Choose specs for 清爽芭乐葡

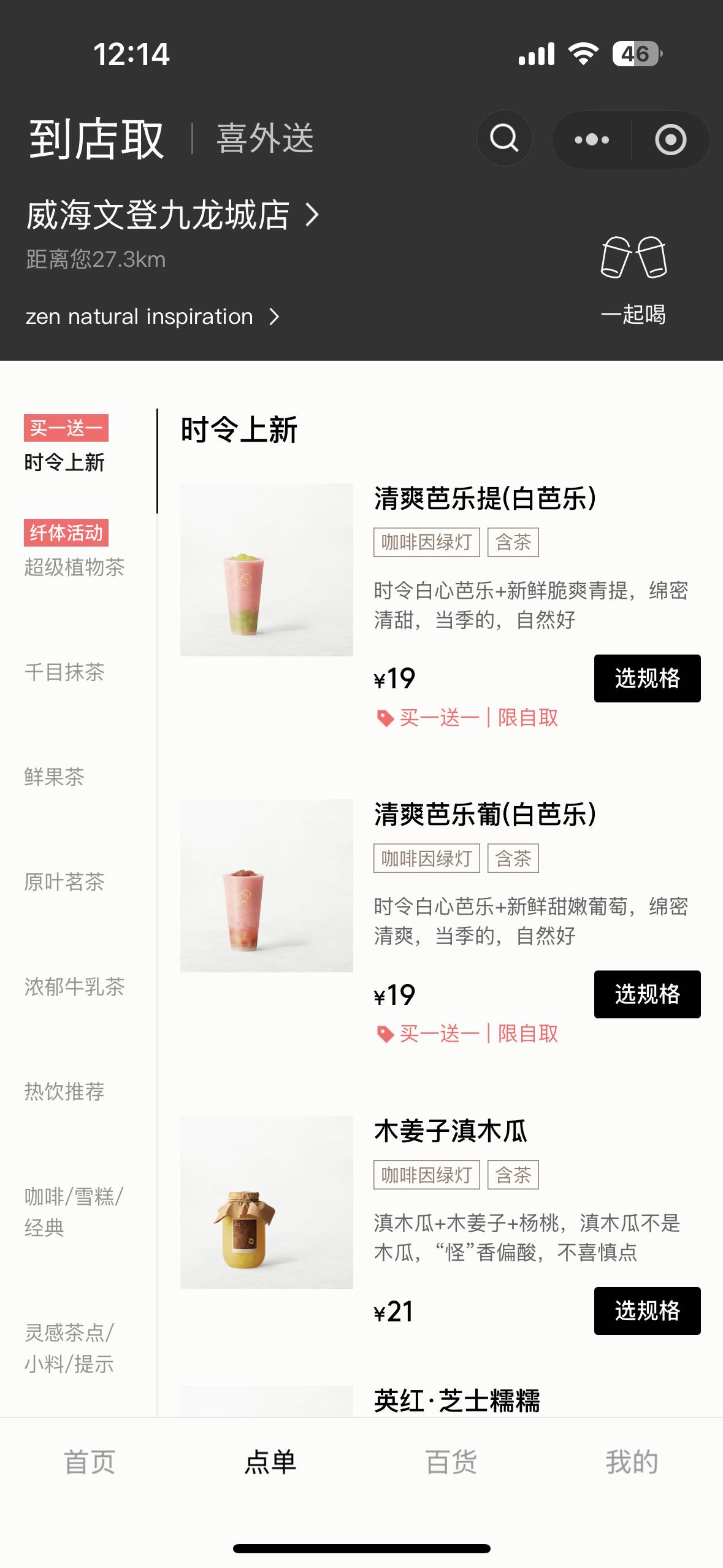[647, 994]
